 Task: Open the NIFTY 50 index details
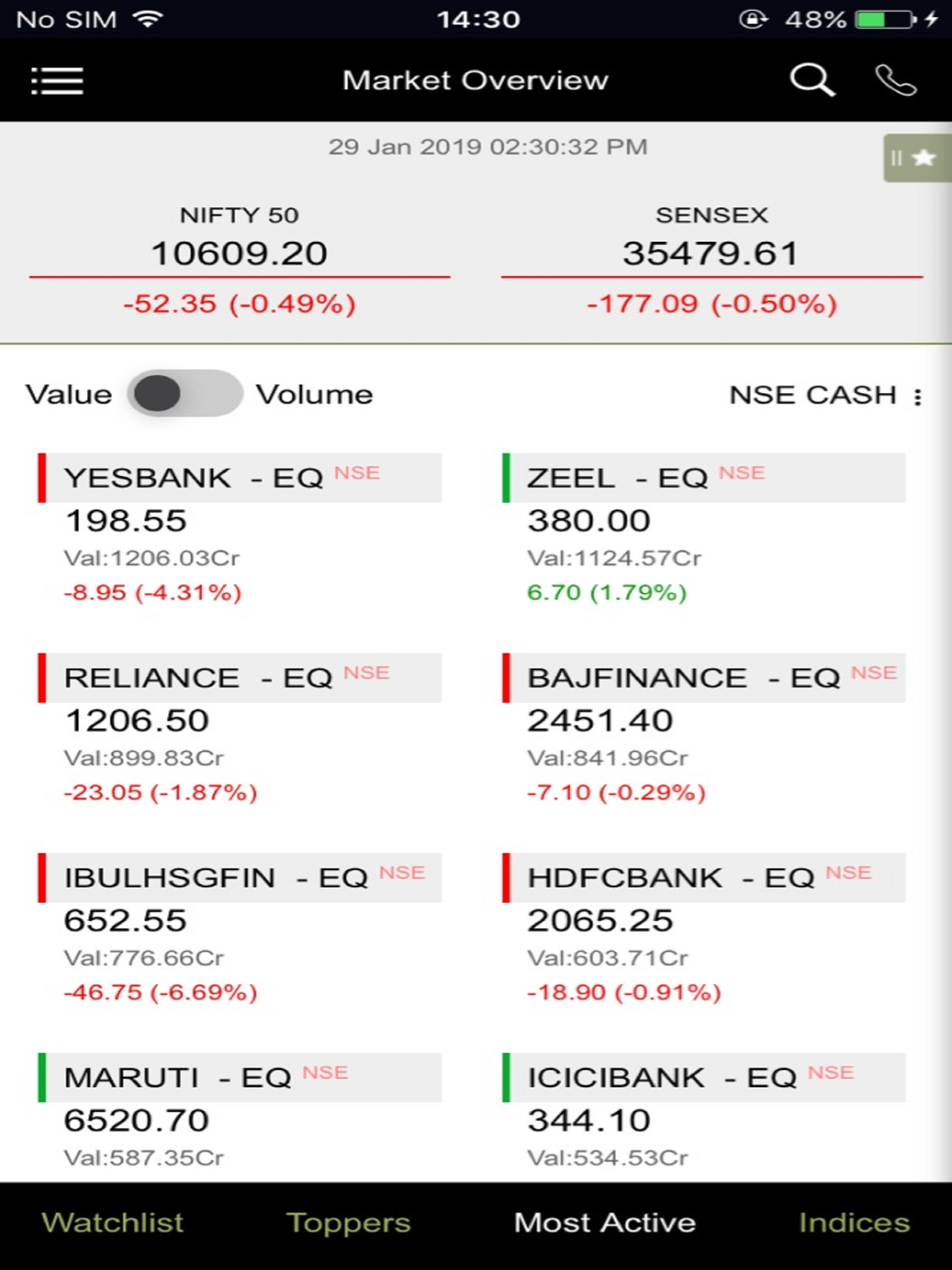pyautogui.click(x=239, y=258)
